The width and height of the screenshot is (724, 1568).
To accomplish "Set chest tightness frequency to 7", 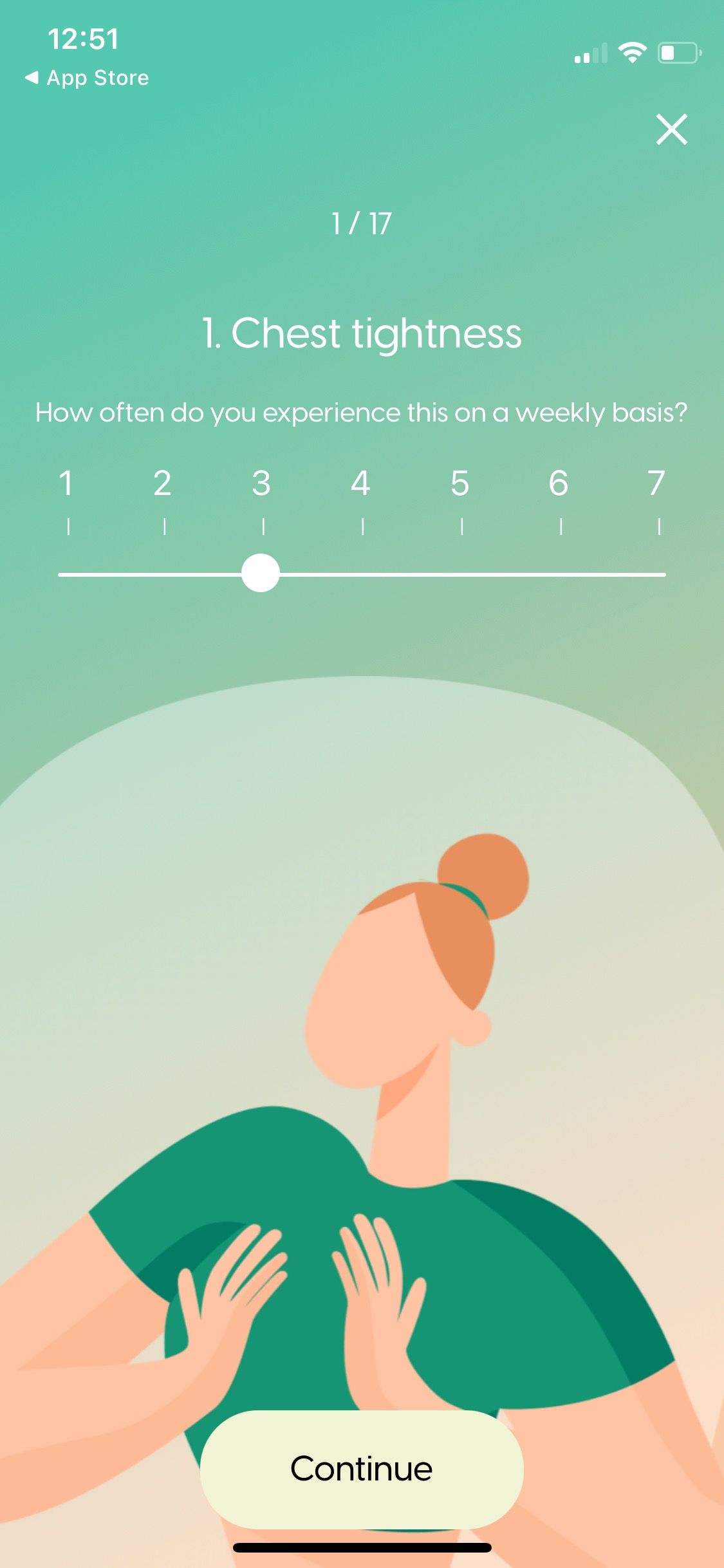I will tap(659, 574).
